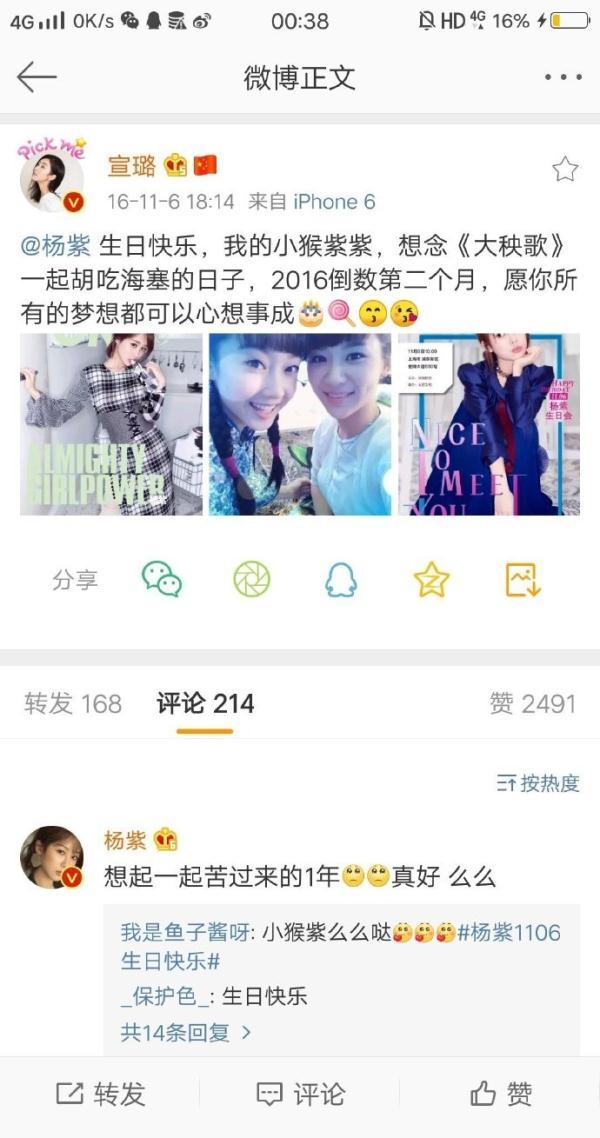Image resolution: width=600 pixels, height=1138 pixels.
Task: Share the post to WeChat
Action: [x=161, y=579]
